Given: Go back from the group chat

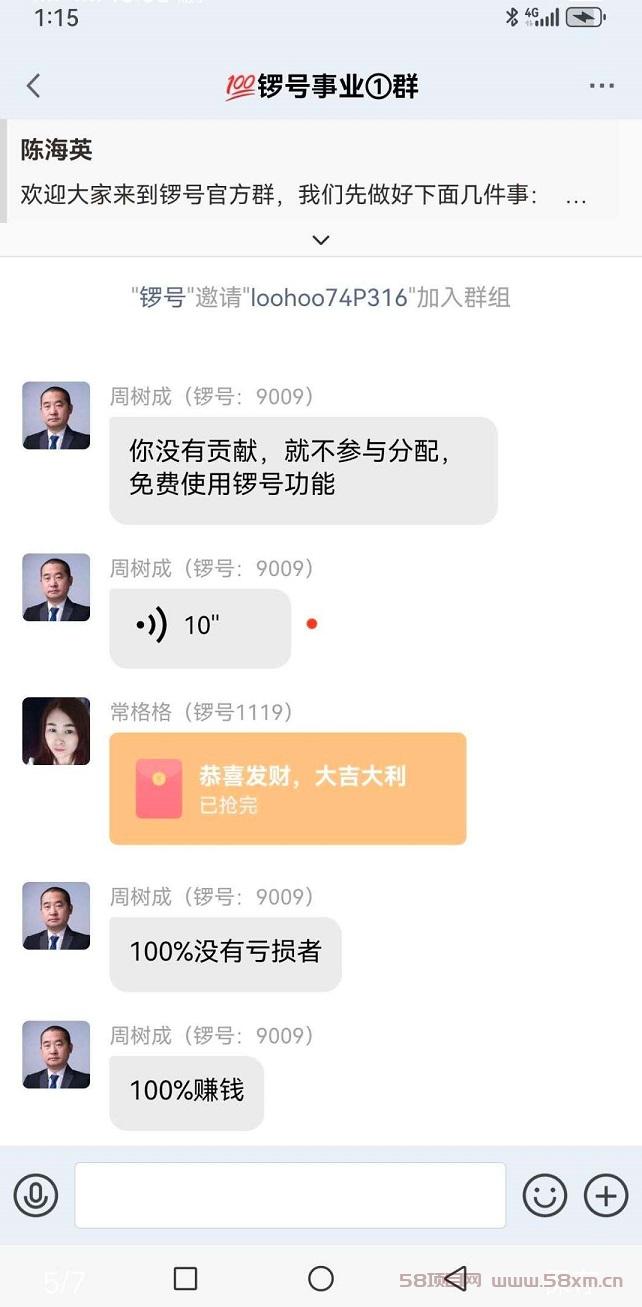Looking at the screenshot, I should pyautogui.click(x=33, y=86).
